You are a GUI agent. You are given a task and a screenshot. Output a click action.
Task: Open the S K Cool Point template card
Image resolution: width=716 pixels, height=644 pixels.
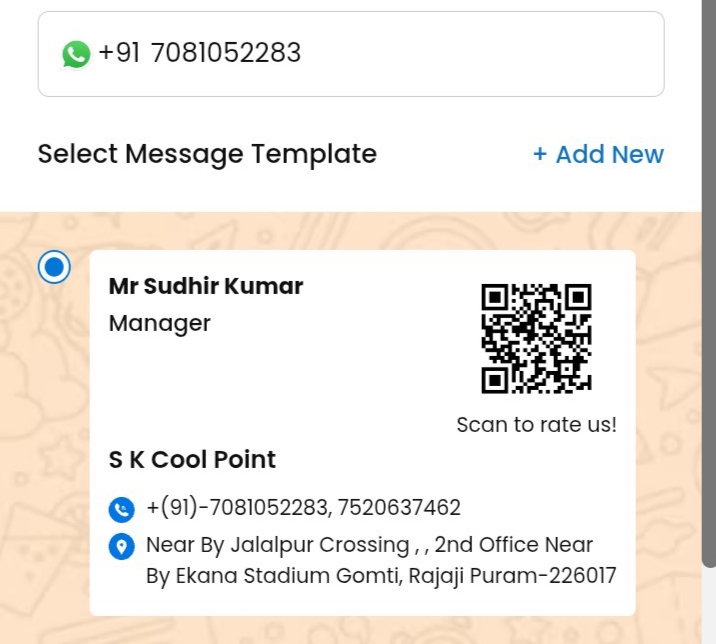pos(362,432)
